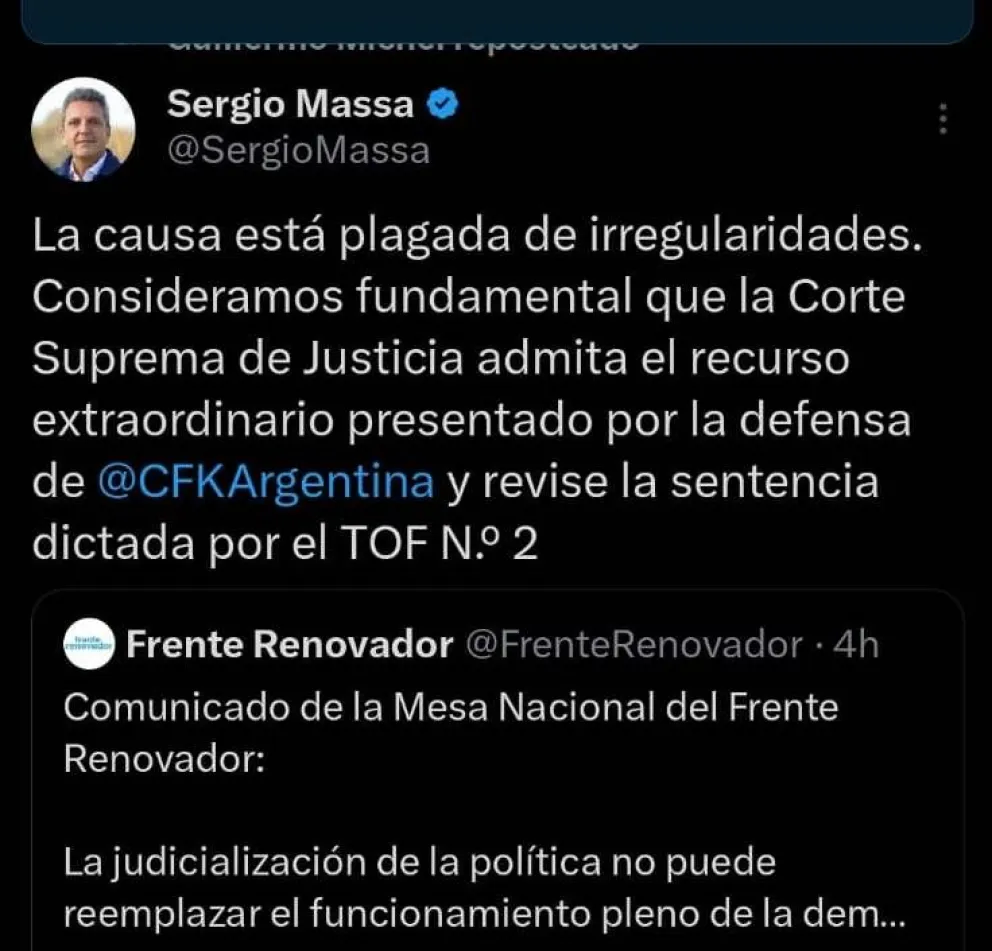The image size is (992, 951).
Task: Open the overflow menu on Sergio Massa's post
Action: [x=941, y=119]
